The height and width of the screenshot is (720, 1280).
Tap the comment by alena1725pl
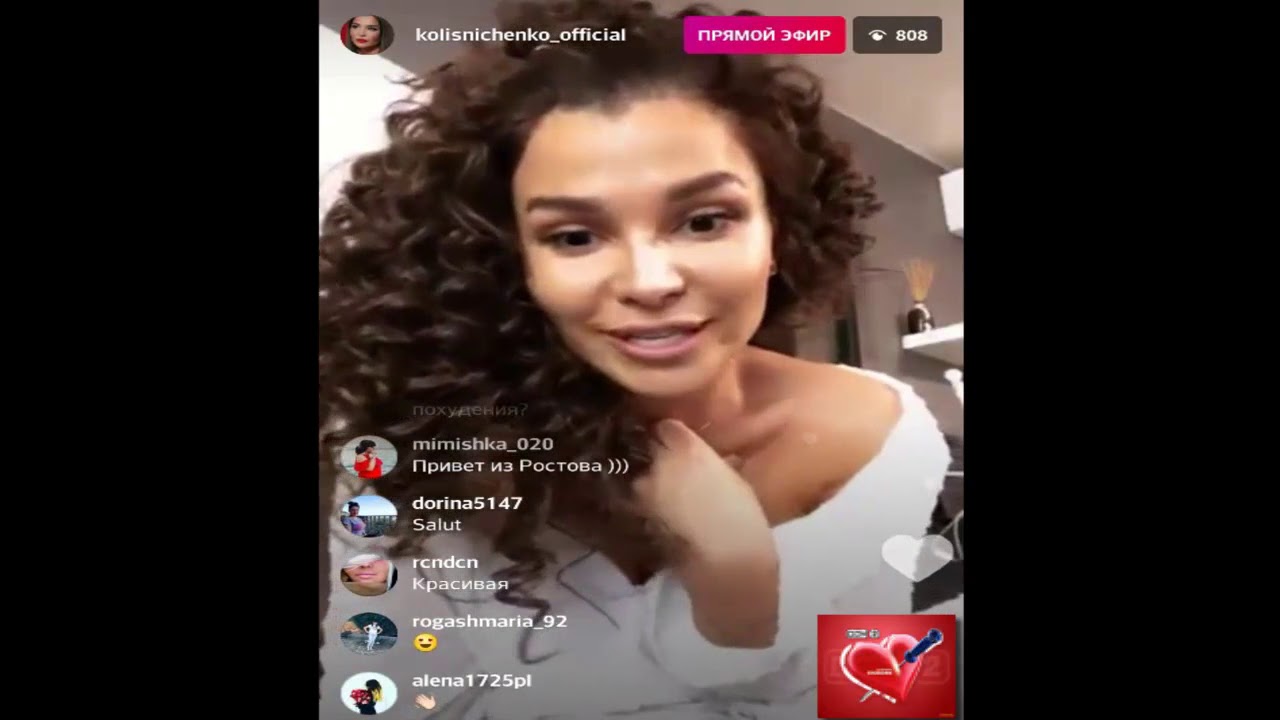471,691
